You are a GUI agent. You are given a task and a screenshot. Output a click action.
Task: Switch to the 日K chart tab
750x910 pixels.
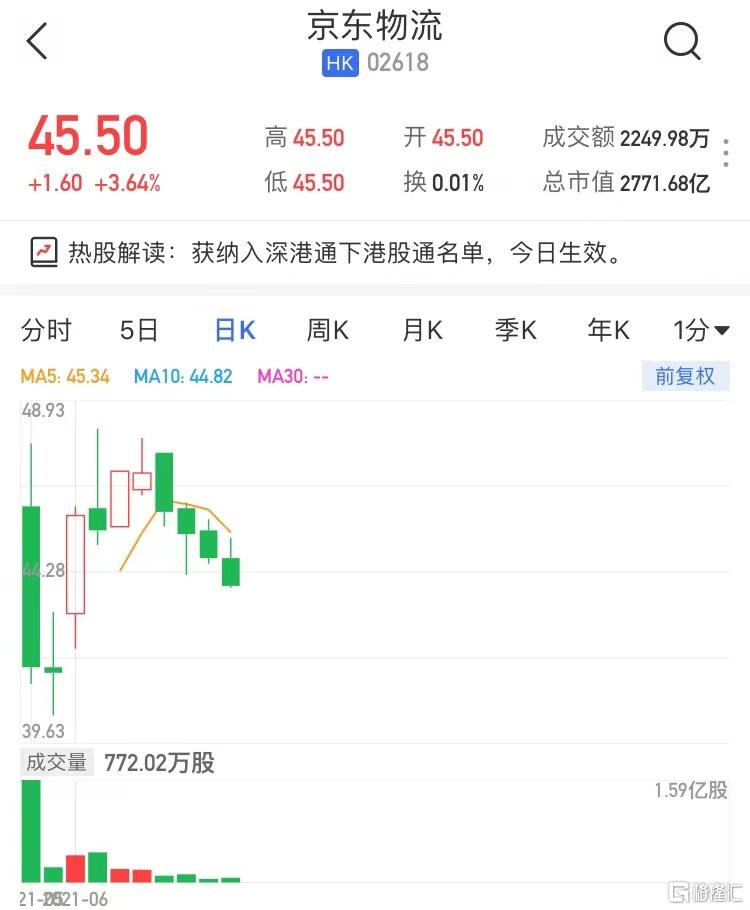pyautogui.click(x=235, y=330)
